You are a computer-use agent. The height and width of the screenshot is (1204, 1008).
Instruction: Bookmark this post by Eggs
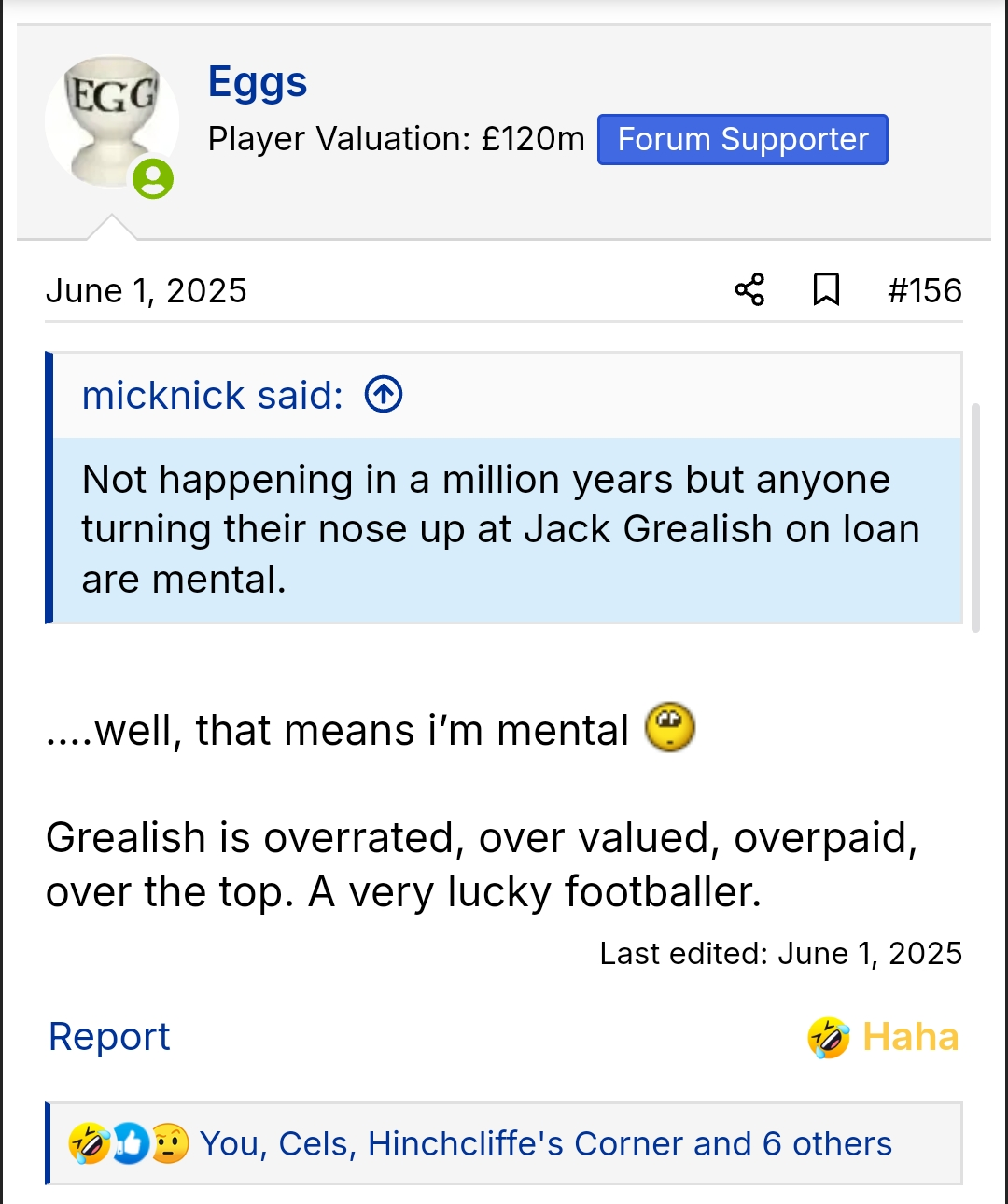pyautogui.click(x=826, y=290)
